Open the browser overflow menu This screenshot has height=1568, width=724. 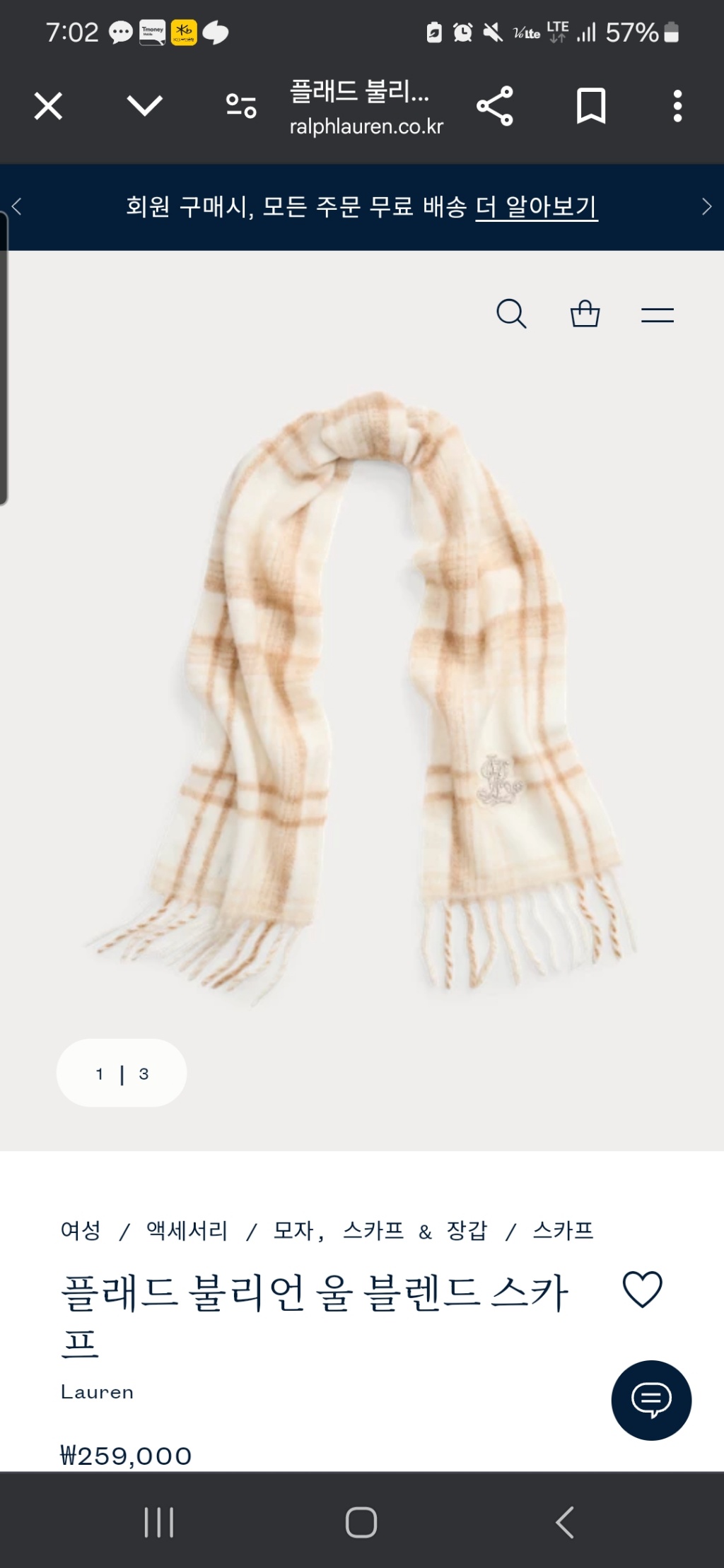[x=677, y=107]
